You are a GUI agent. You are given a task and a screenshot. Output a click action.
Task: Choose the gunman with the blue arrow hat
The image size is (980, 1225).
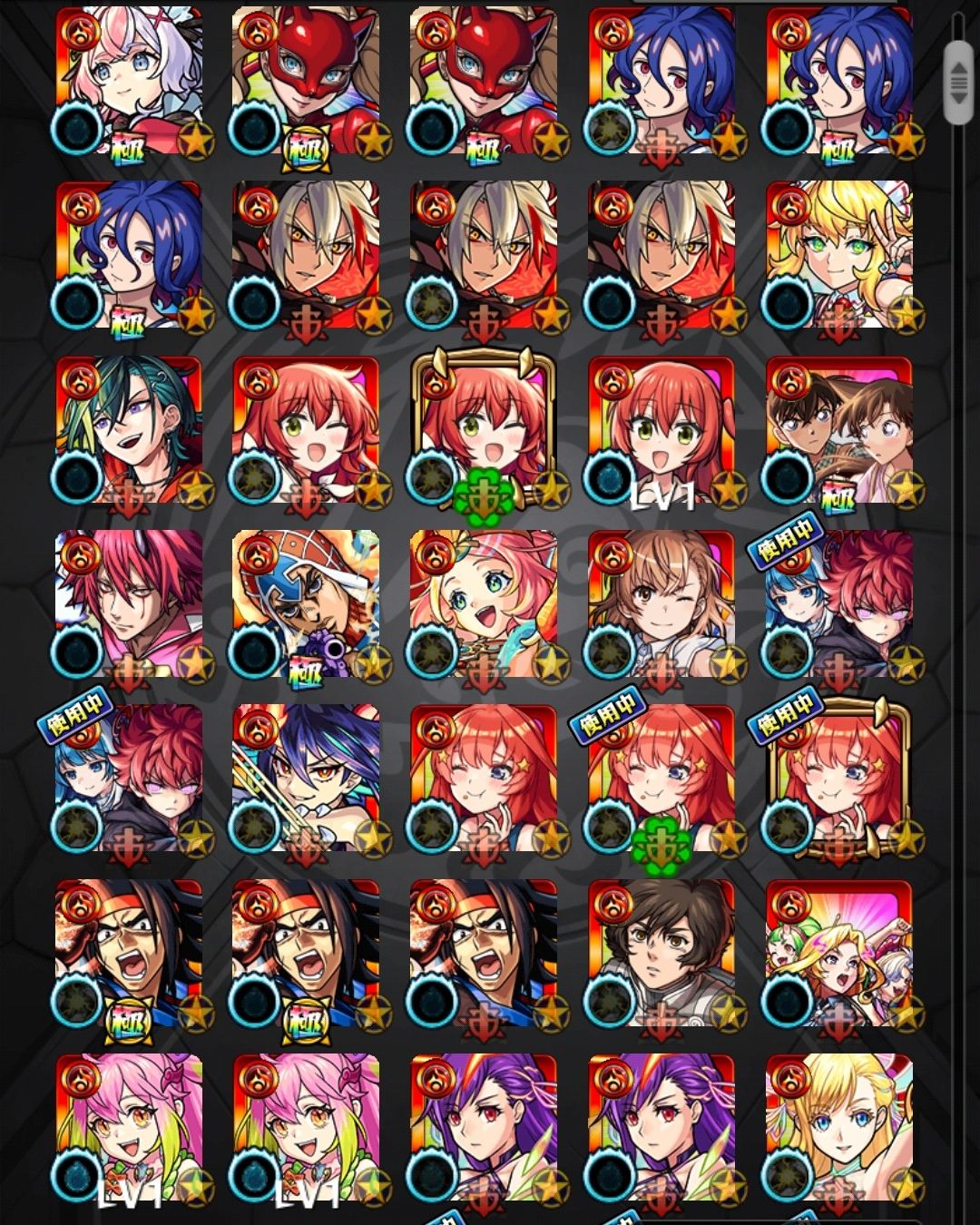click(307, 605)
